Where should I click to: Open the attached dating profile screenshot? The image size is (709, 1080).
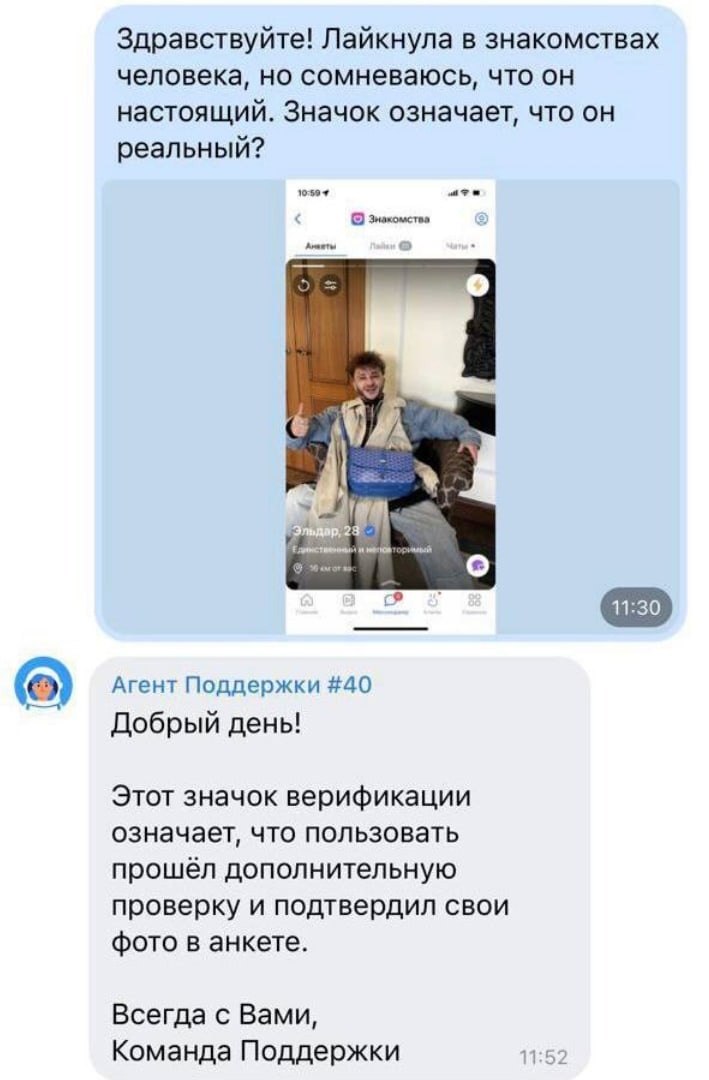tap(390, 406)
